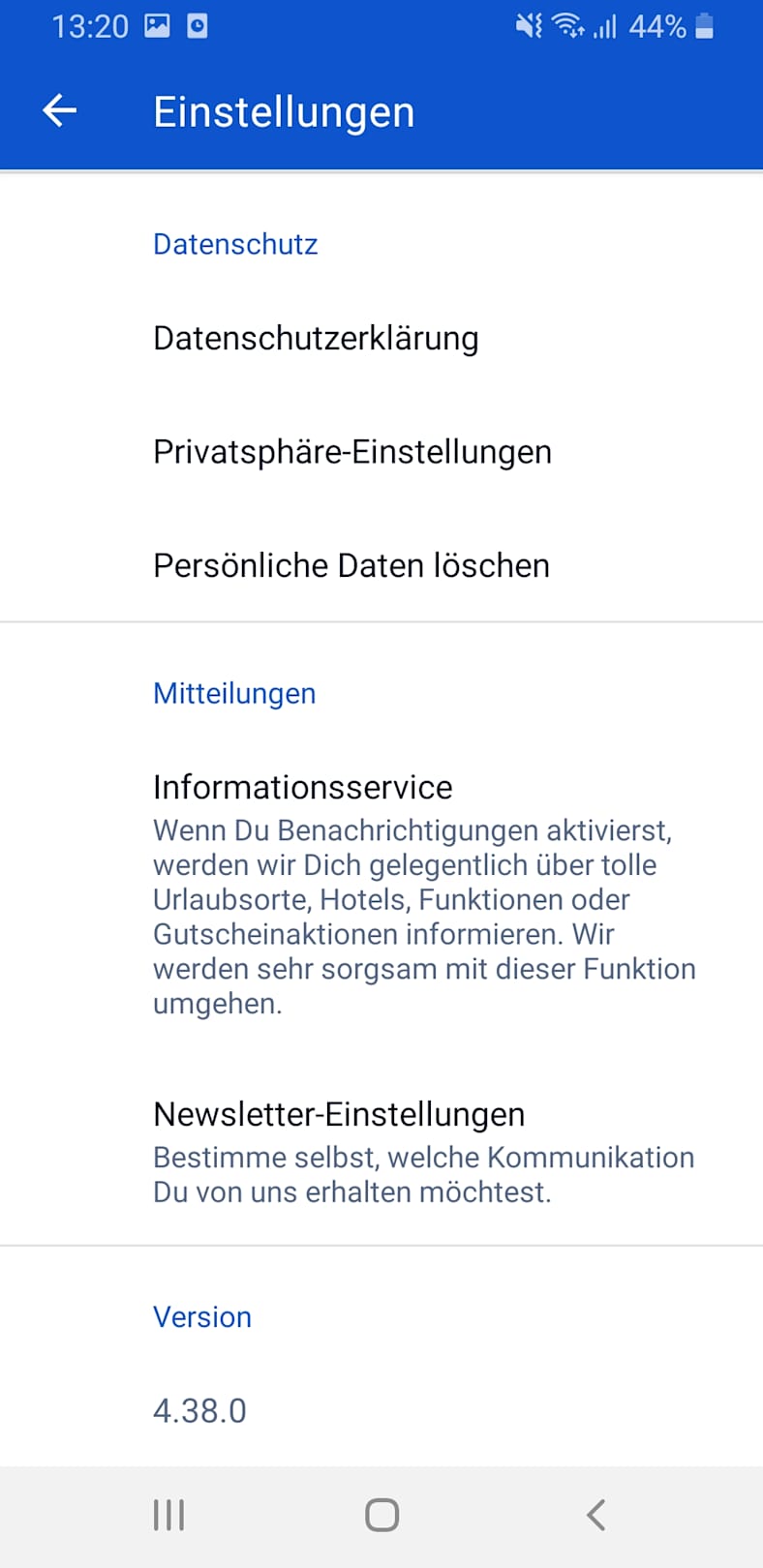Tap the system home button

point(381,1515)
